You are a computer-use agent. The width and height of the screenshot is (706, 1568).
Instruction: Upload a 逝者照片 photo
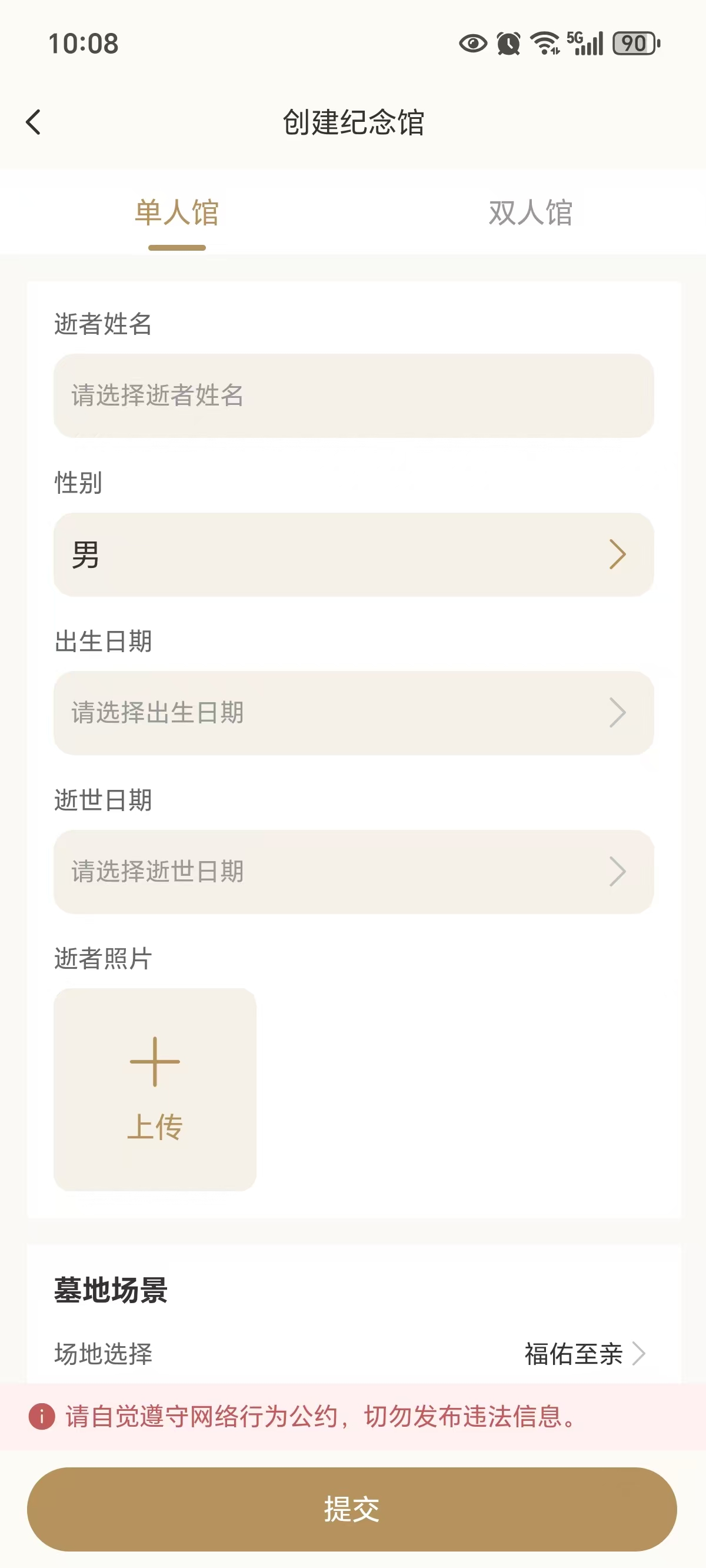(x=155, y=1089)
